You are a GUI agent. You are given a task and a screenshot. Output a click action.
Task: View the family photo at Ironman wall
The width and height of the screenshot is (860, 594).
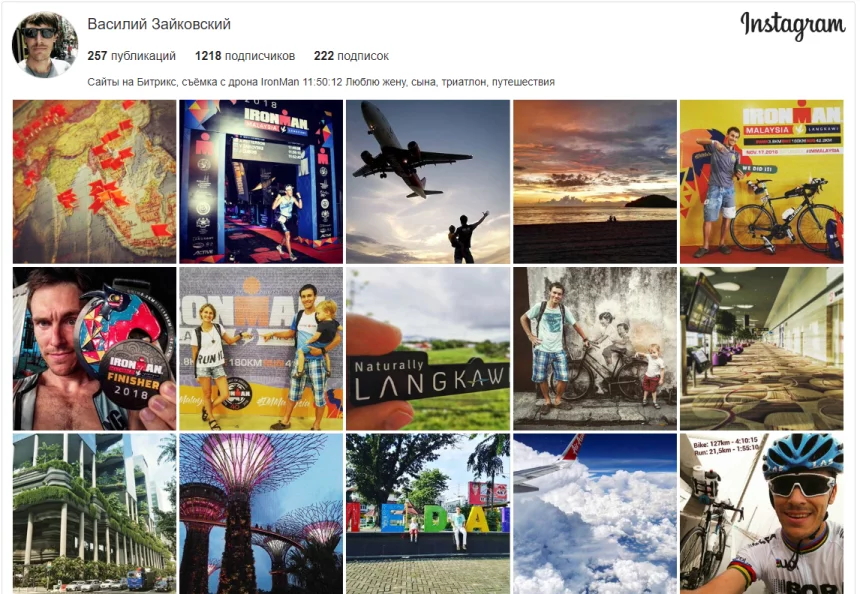261,348
